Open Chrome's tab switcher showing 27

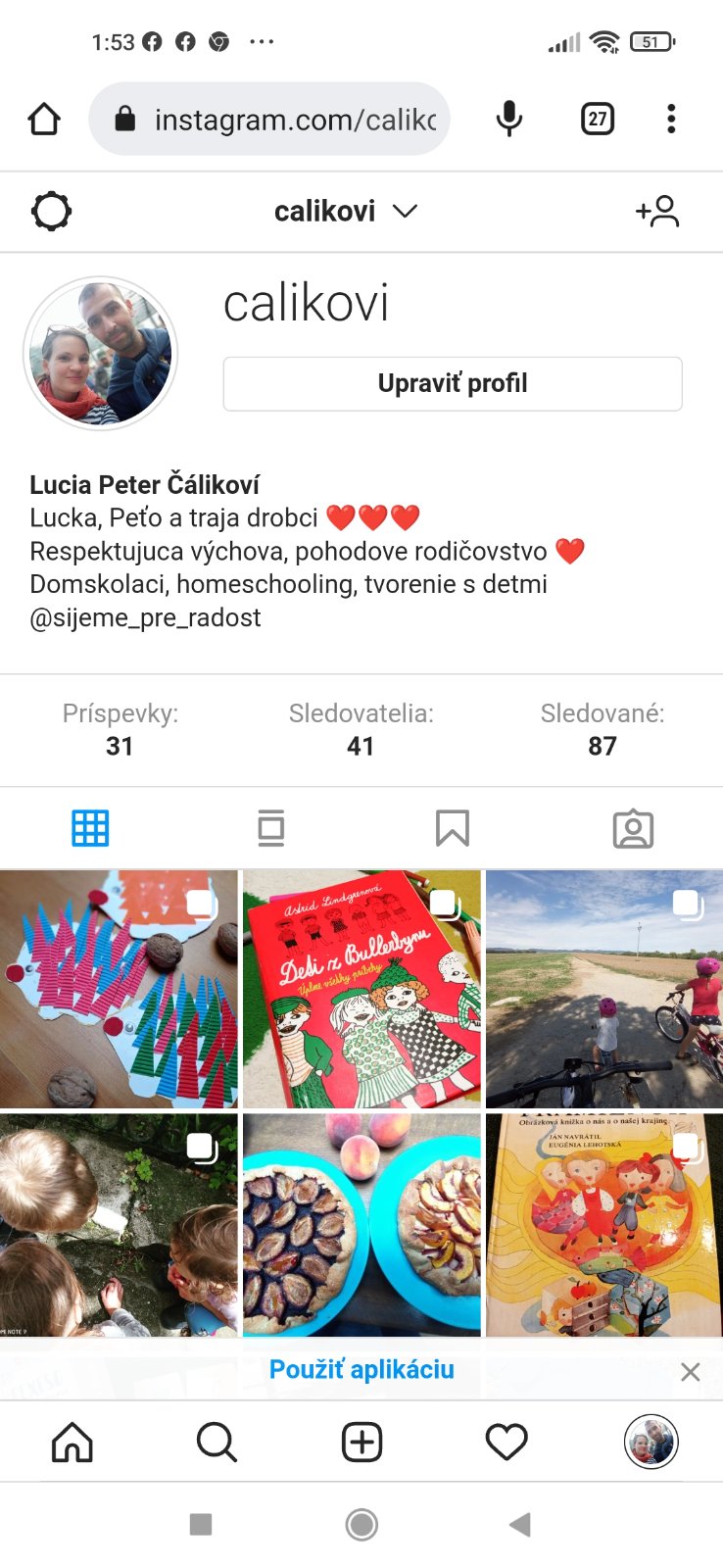597,120
